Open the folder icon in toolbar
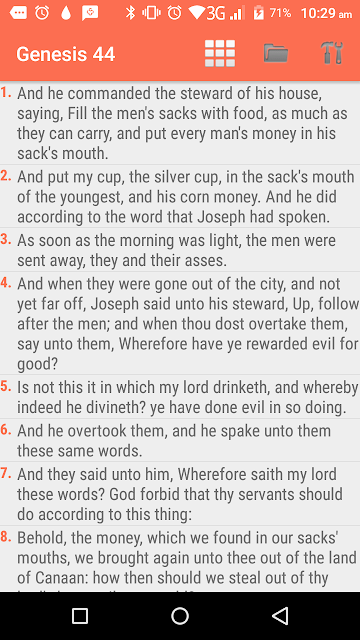The width and height of the screenshot is (360, 640). coord(276,53)
